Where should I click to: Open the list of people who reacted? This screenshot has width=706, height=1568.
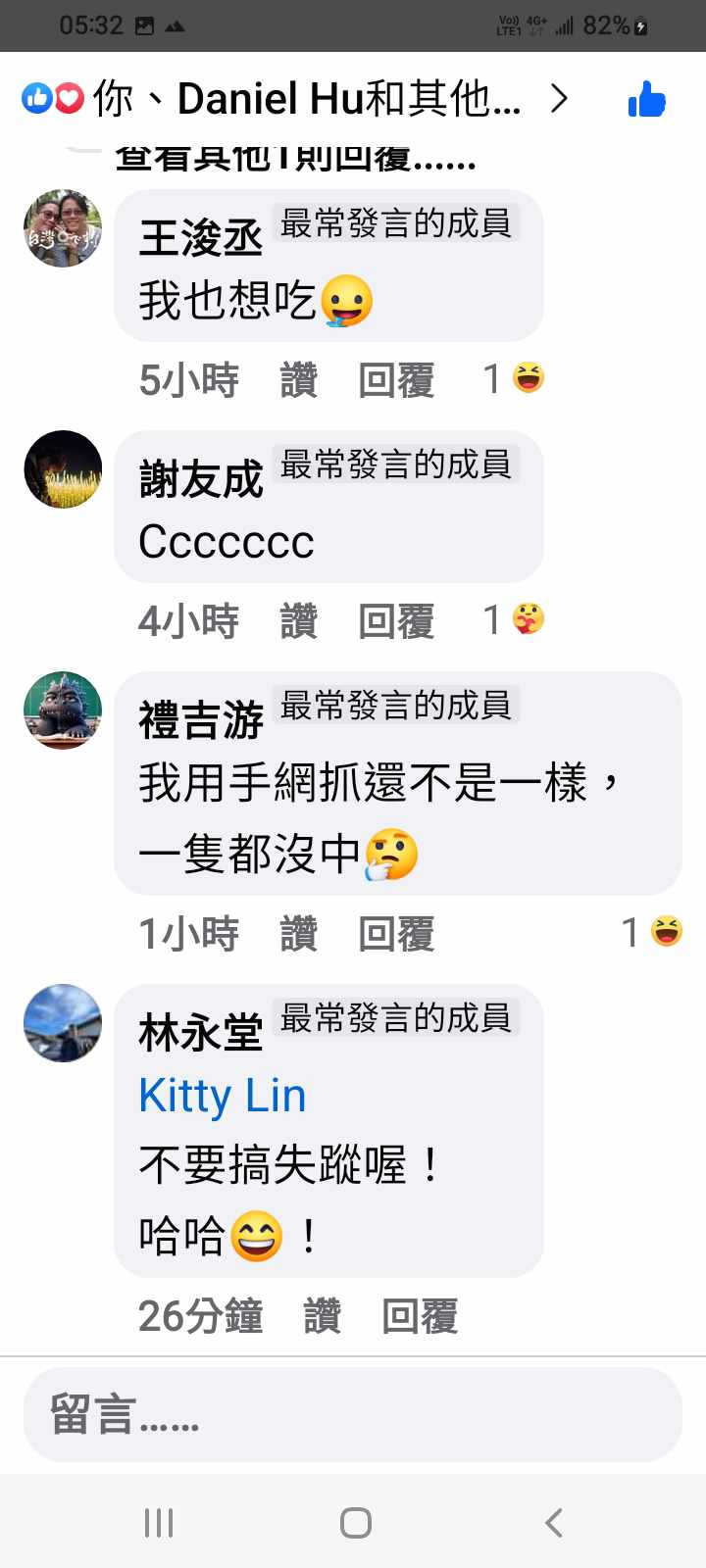294,99
